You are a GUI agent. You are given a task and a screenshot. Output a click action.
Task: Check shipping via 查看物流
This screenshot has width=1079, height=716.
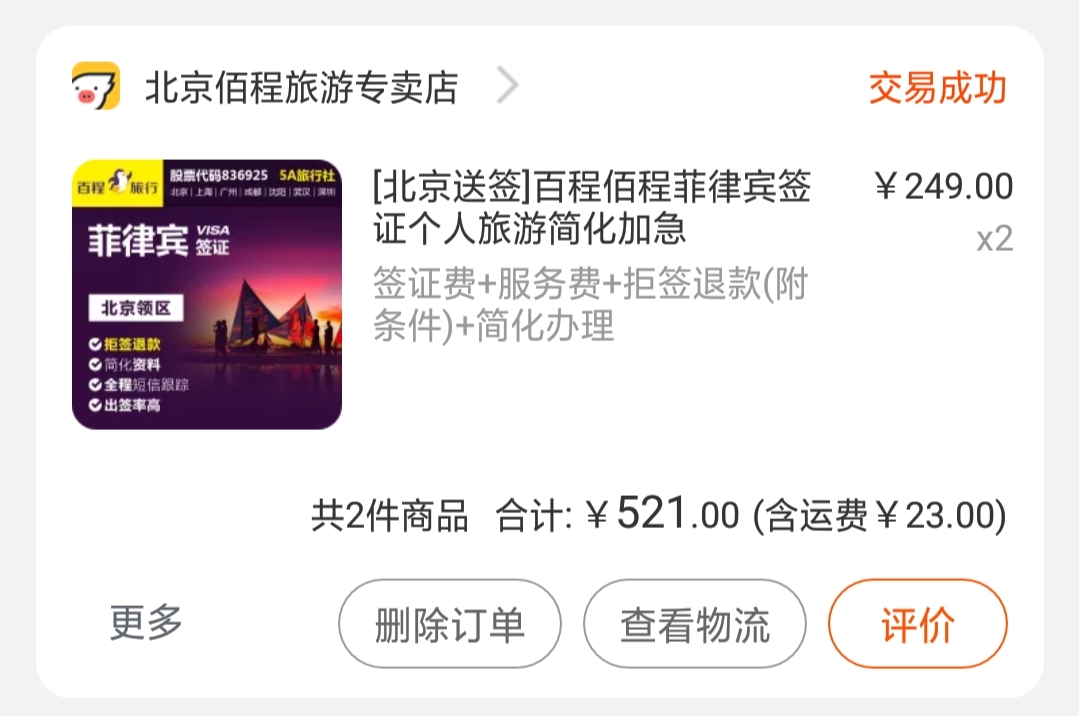point(694,625)
